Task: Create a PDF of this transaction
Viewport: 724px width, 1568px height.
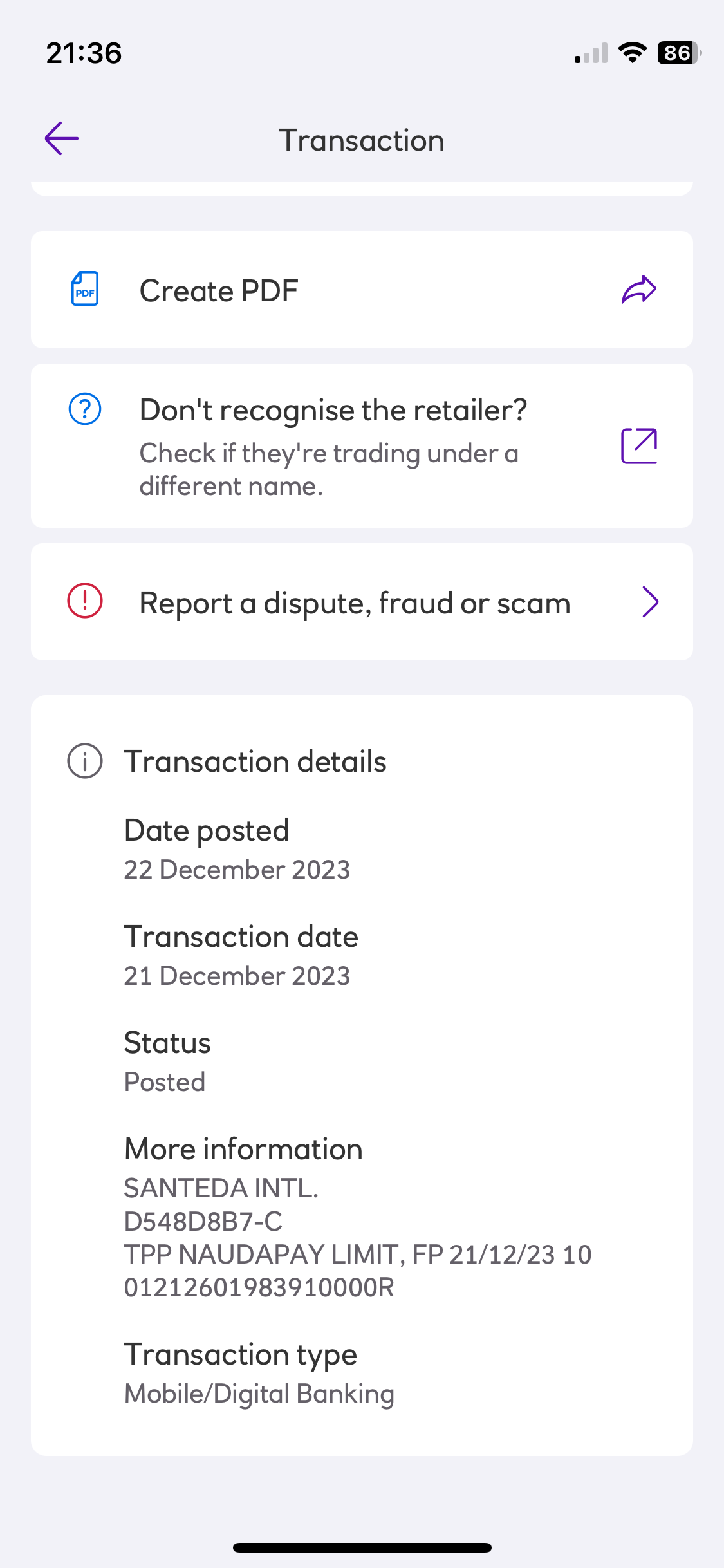Action: 362,290
